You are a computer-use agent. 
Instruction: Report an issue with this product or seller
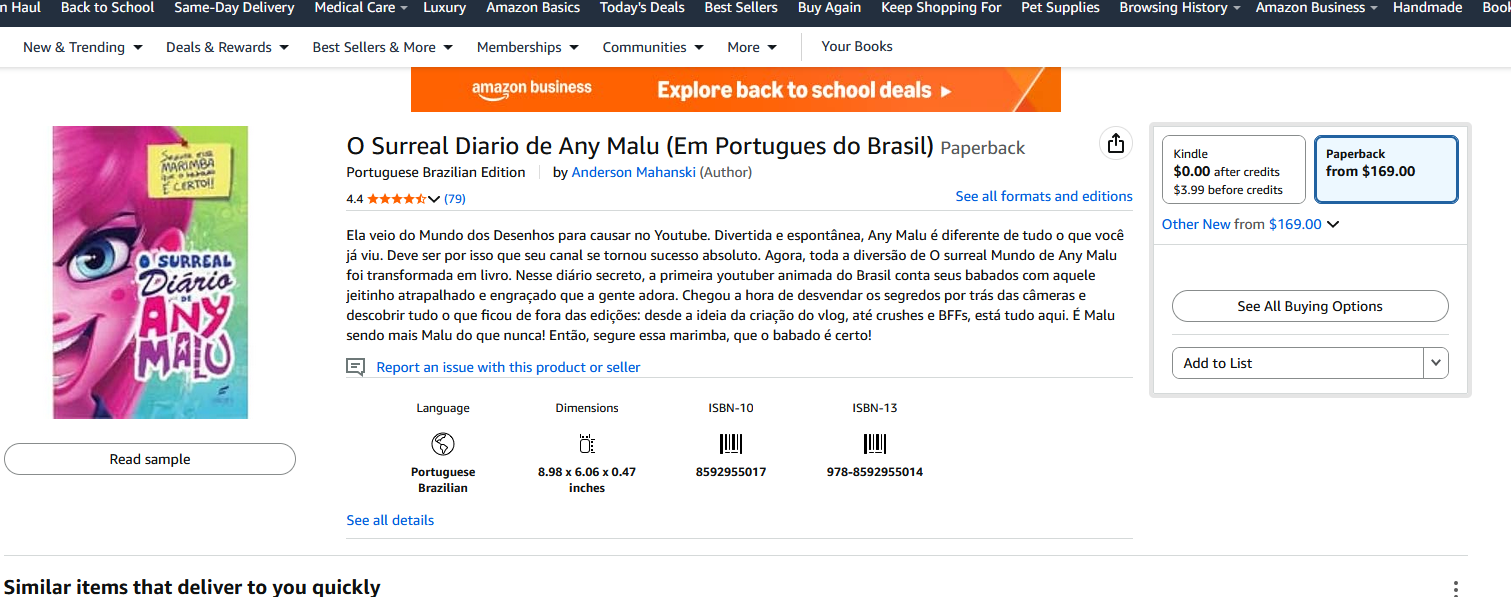coord(508,367)
